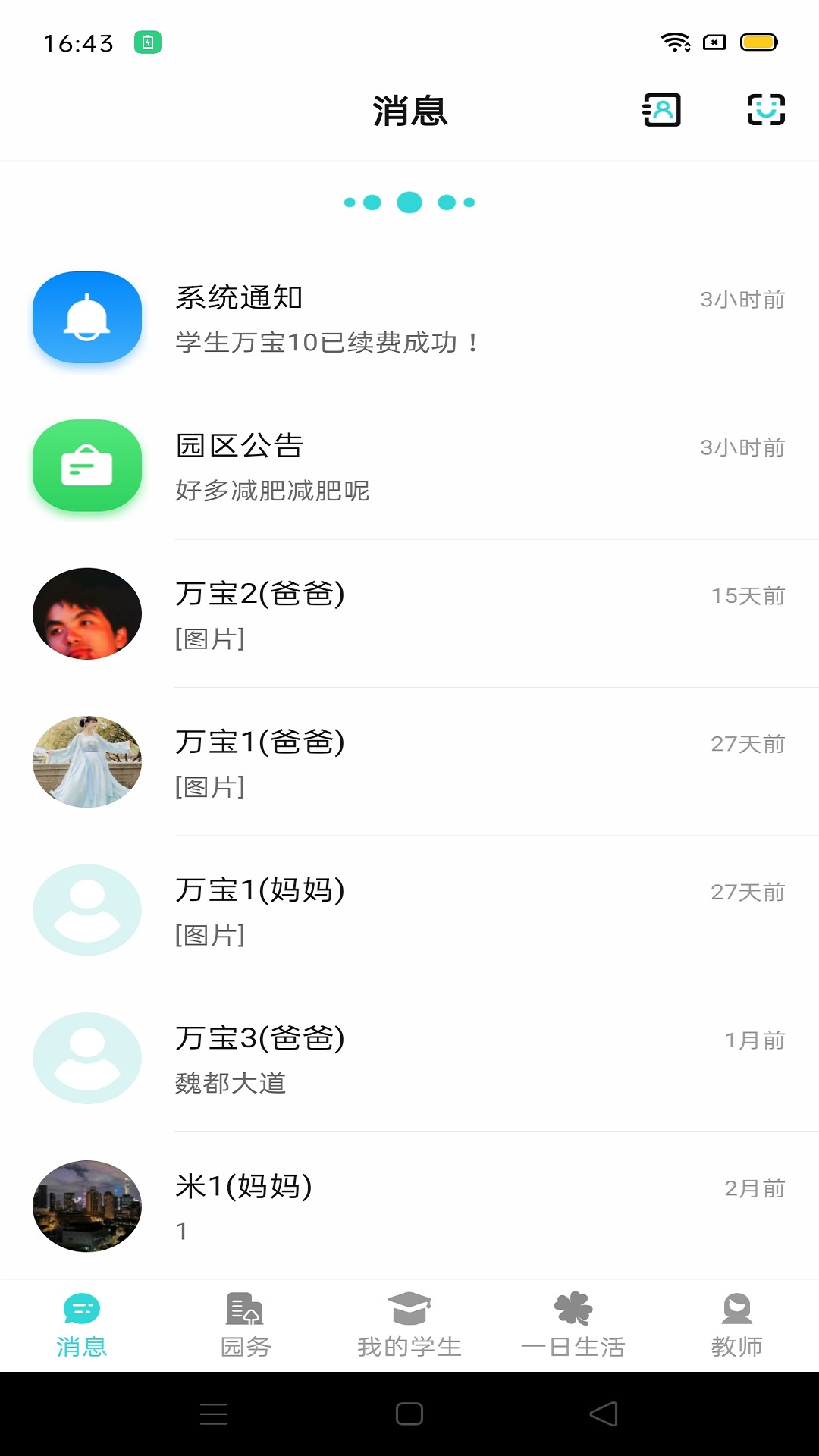The height and width of the screenshot is (1456, 819).
Task: Open chat with 万宝2(爸爸)
Action: pos(409,614)
